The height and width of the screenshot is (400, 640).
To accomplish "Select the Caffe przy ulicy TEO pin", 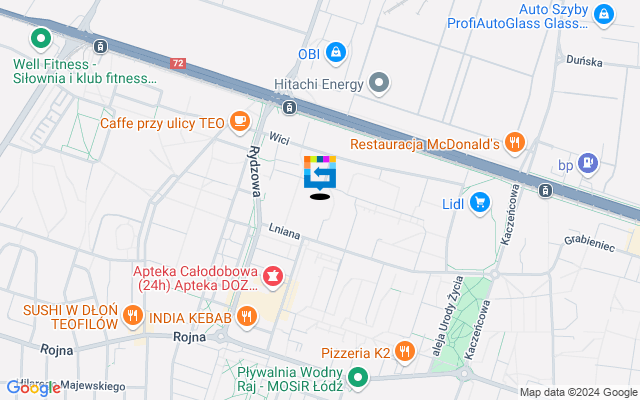I will coord(238,122).
